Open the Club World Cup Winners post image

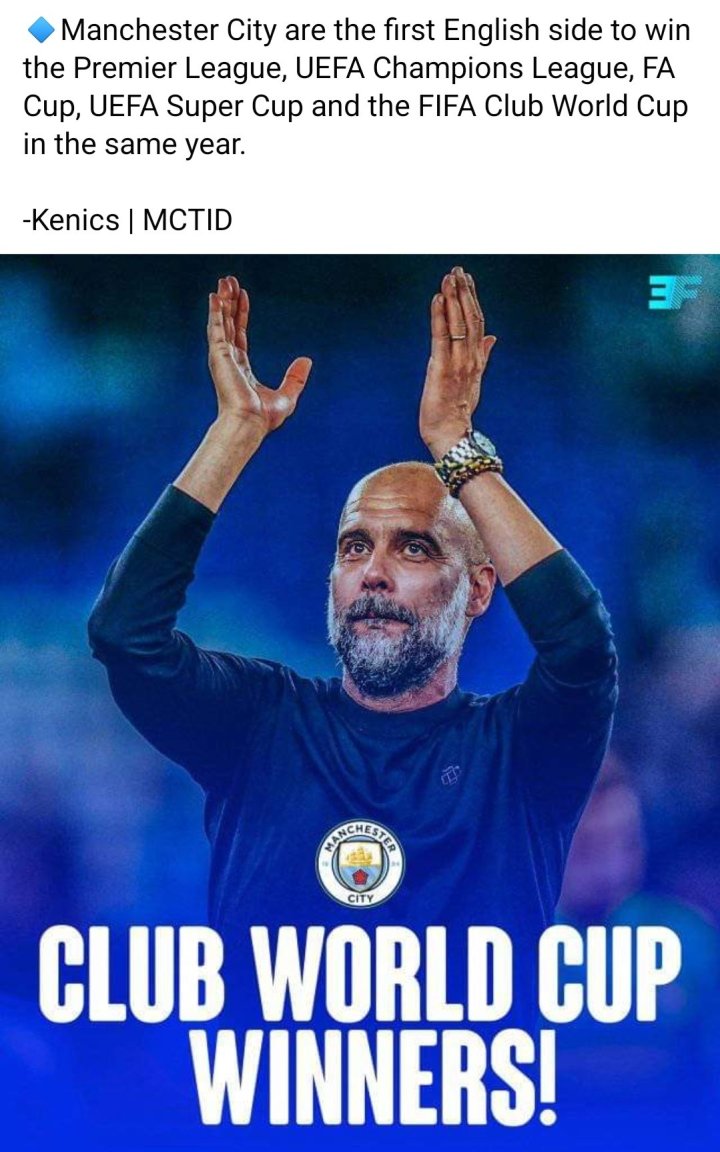point(360,700)
